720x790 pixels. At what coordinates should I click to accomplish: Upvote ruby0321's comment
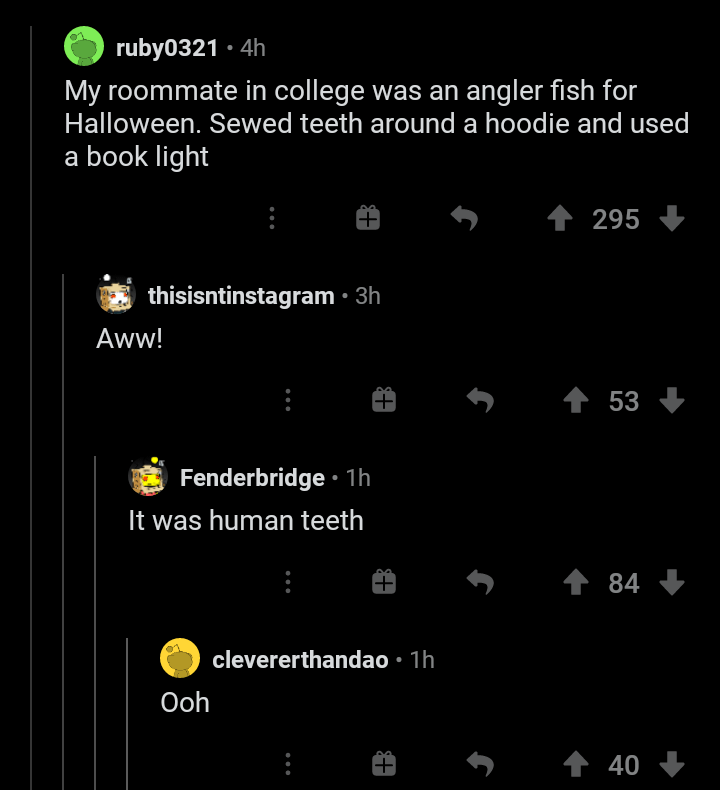563,218
